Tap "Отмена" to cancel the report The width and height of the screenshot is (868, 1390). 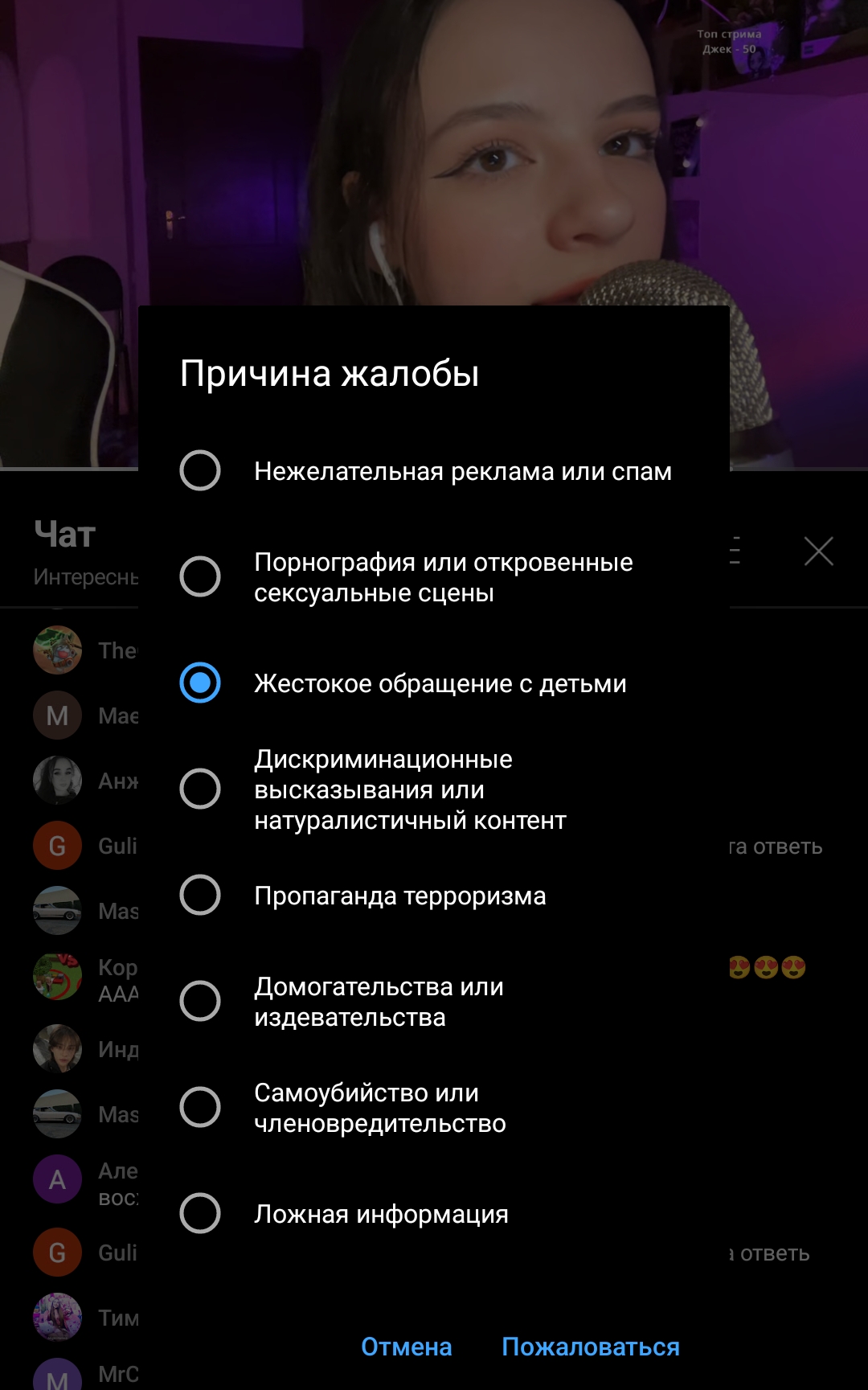(x=407, y=1347)
